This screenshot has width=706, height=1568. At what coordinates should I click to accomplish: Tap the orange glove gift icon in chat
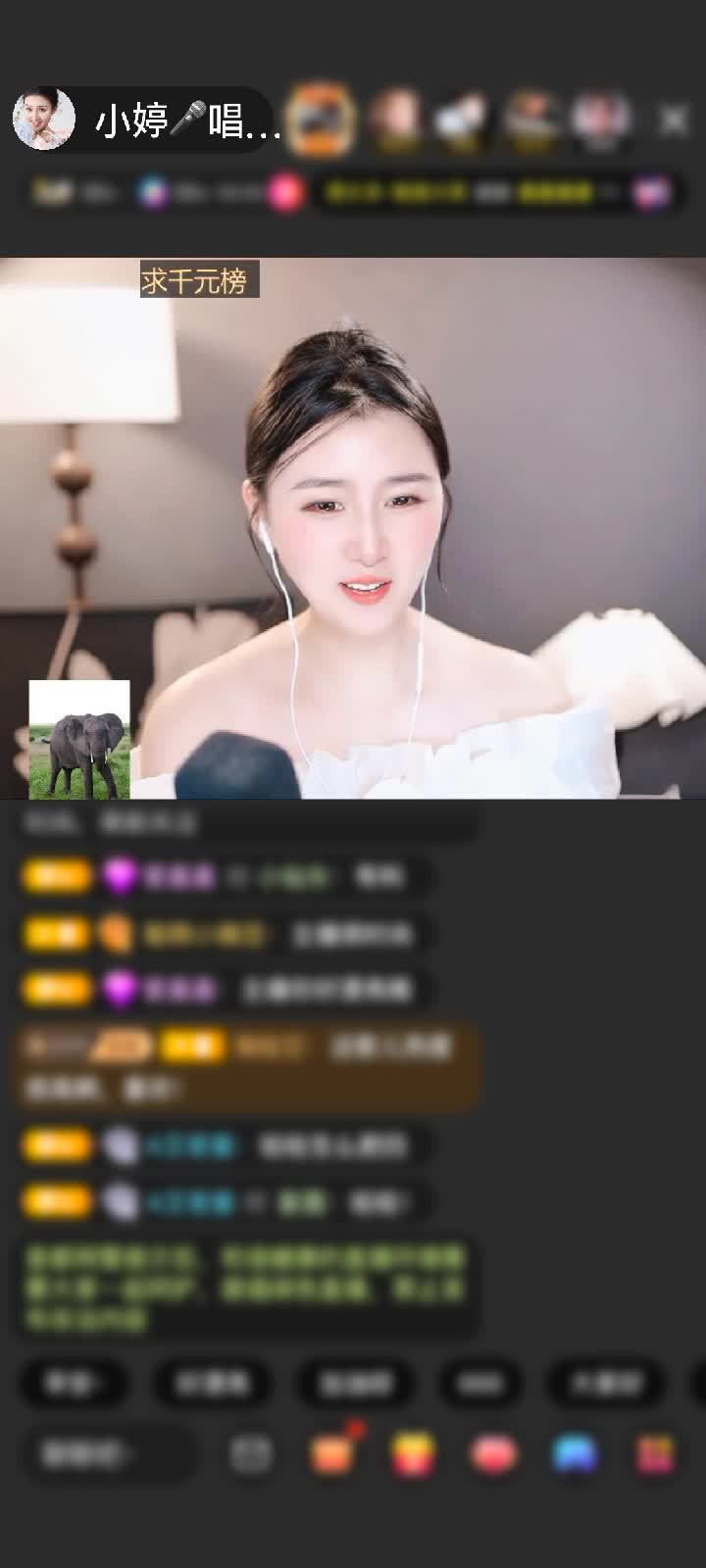tap(118, 933)
